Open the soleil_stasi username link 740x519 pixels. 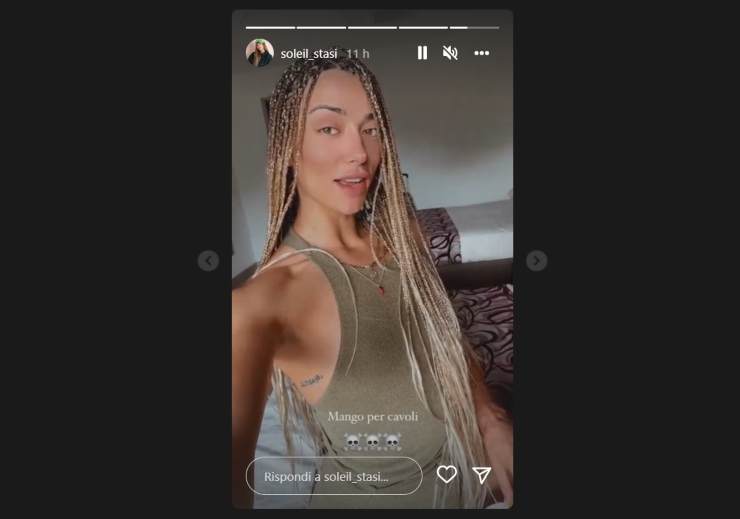[x=309, y=53]
